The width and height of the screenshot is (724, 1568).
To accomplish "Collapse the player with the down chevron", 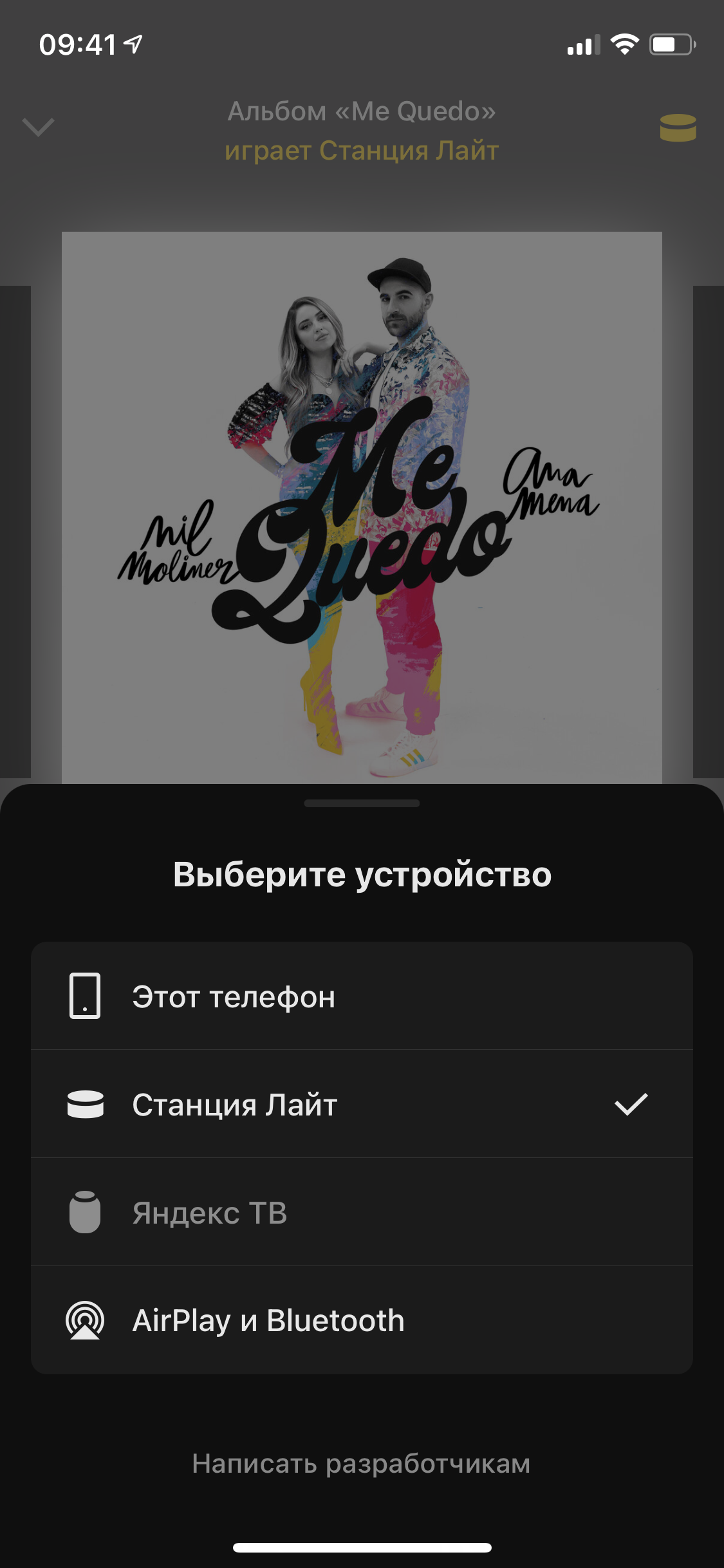I will point(38,127).
